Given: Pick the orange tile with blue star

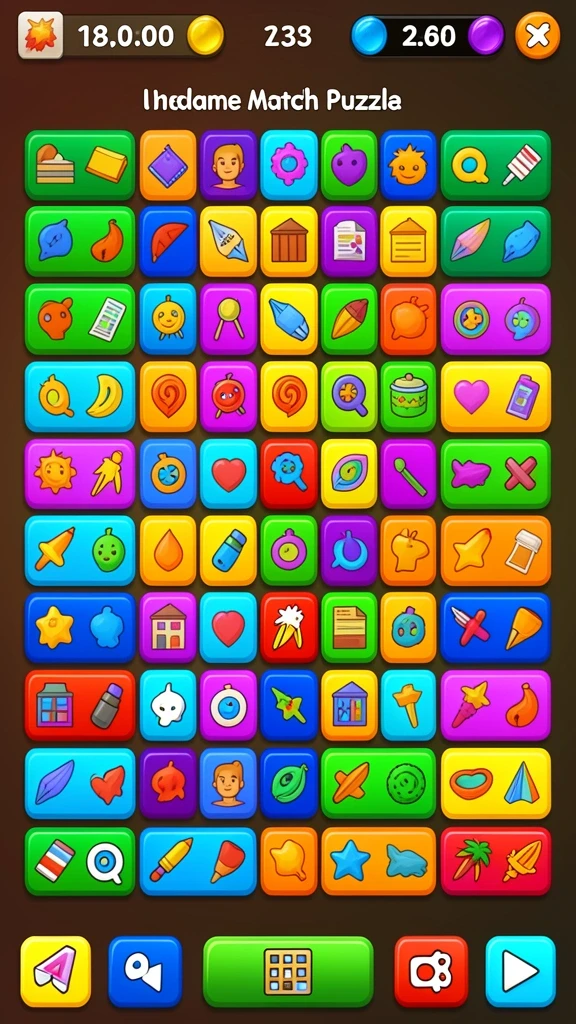Looking at the screenshot, I should click(378, 861).
